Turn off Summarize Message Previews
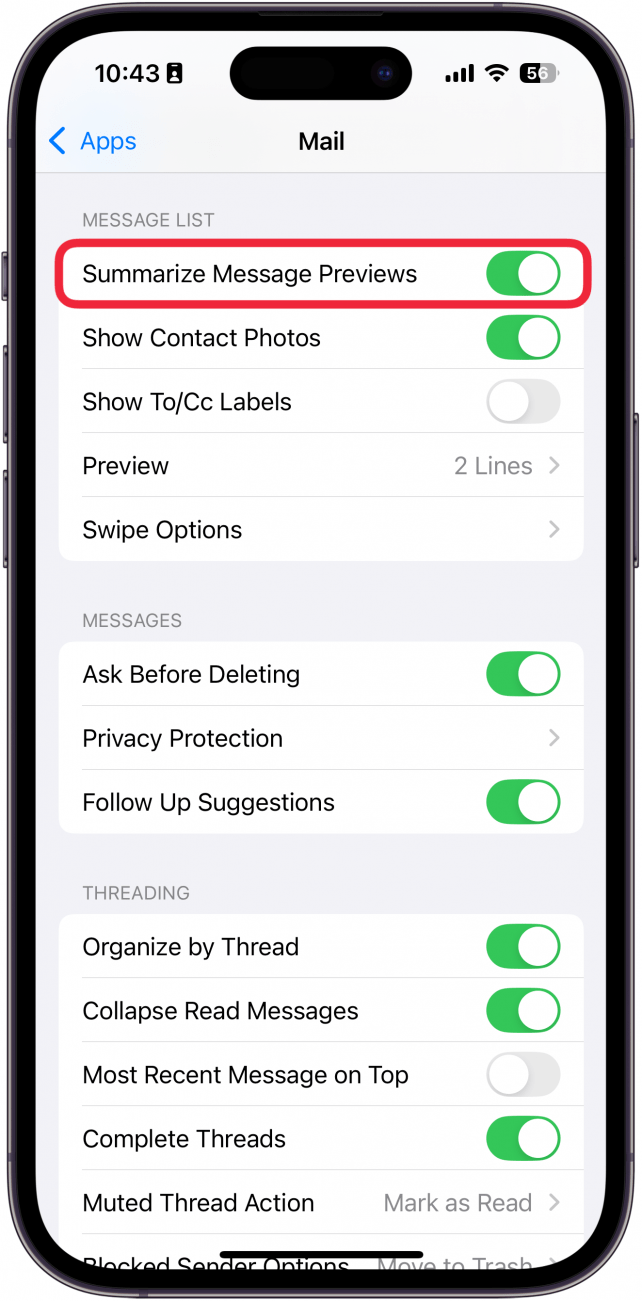This screenshot has width=642, height=1301. tap(522, 274)
